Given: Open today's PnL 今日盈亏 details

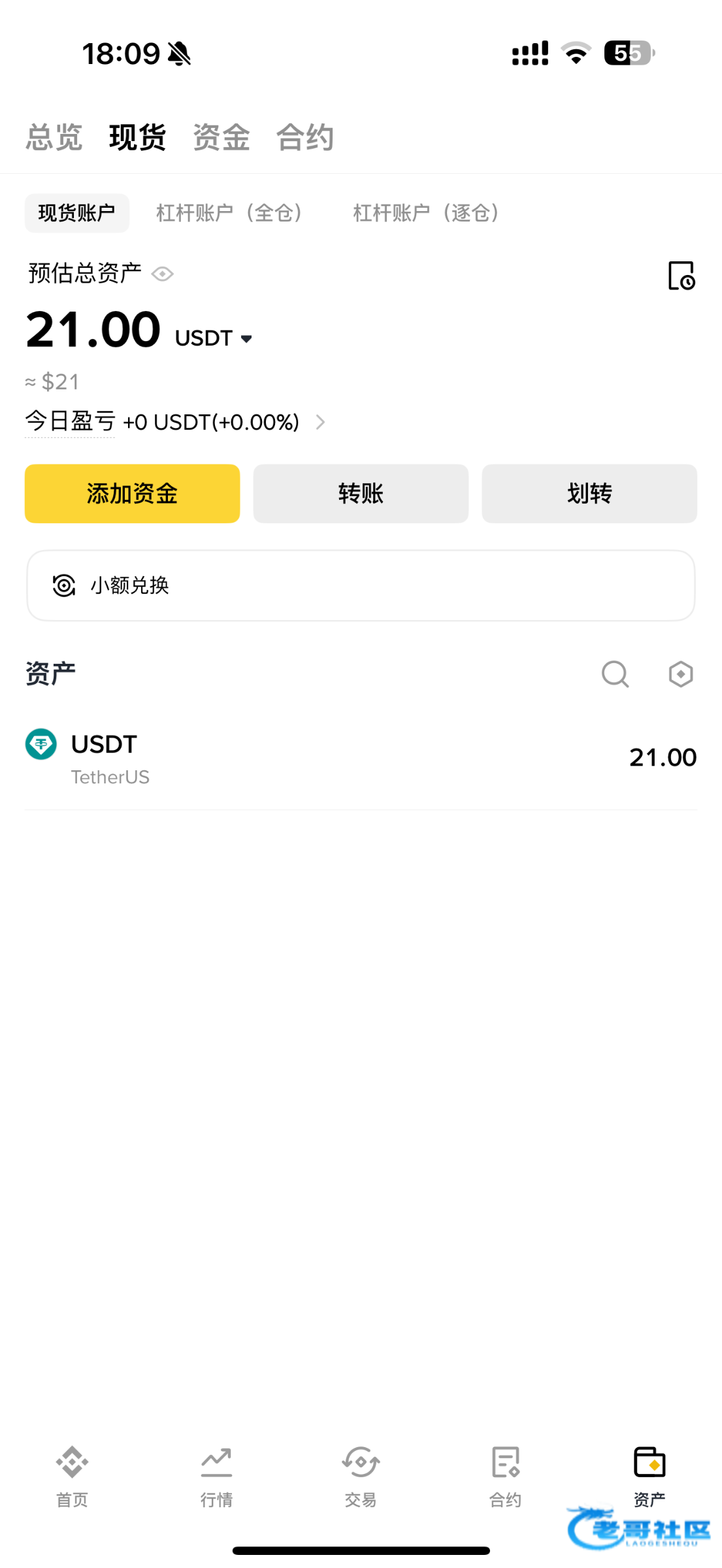Looking at the screenshot, I should (x=175, y=422).
